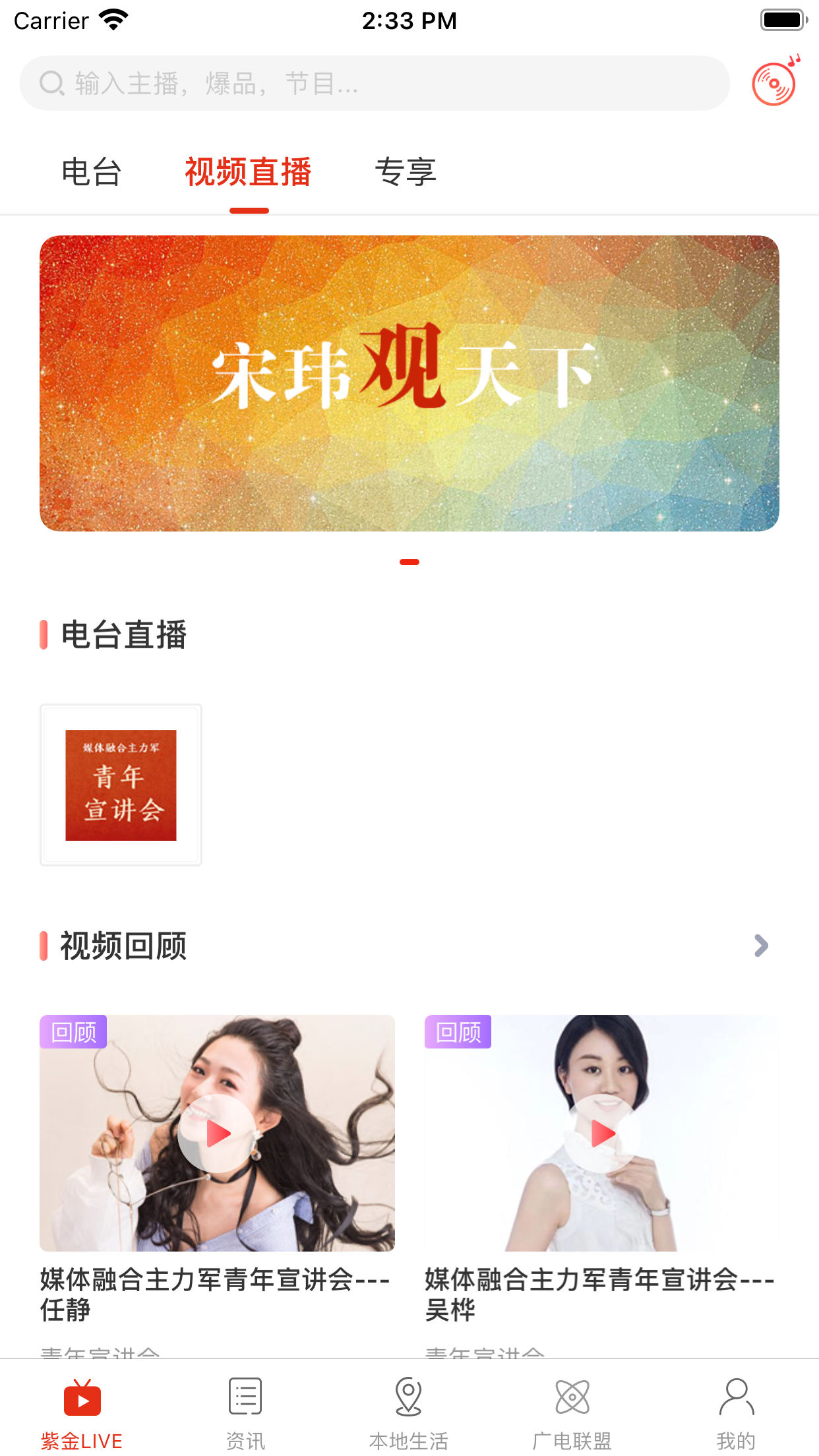Tap the search box for hosts and programs

pyautogui.click(x=375, y=83)
